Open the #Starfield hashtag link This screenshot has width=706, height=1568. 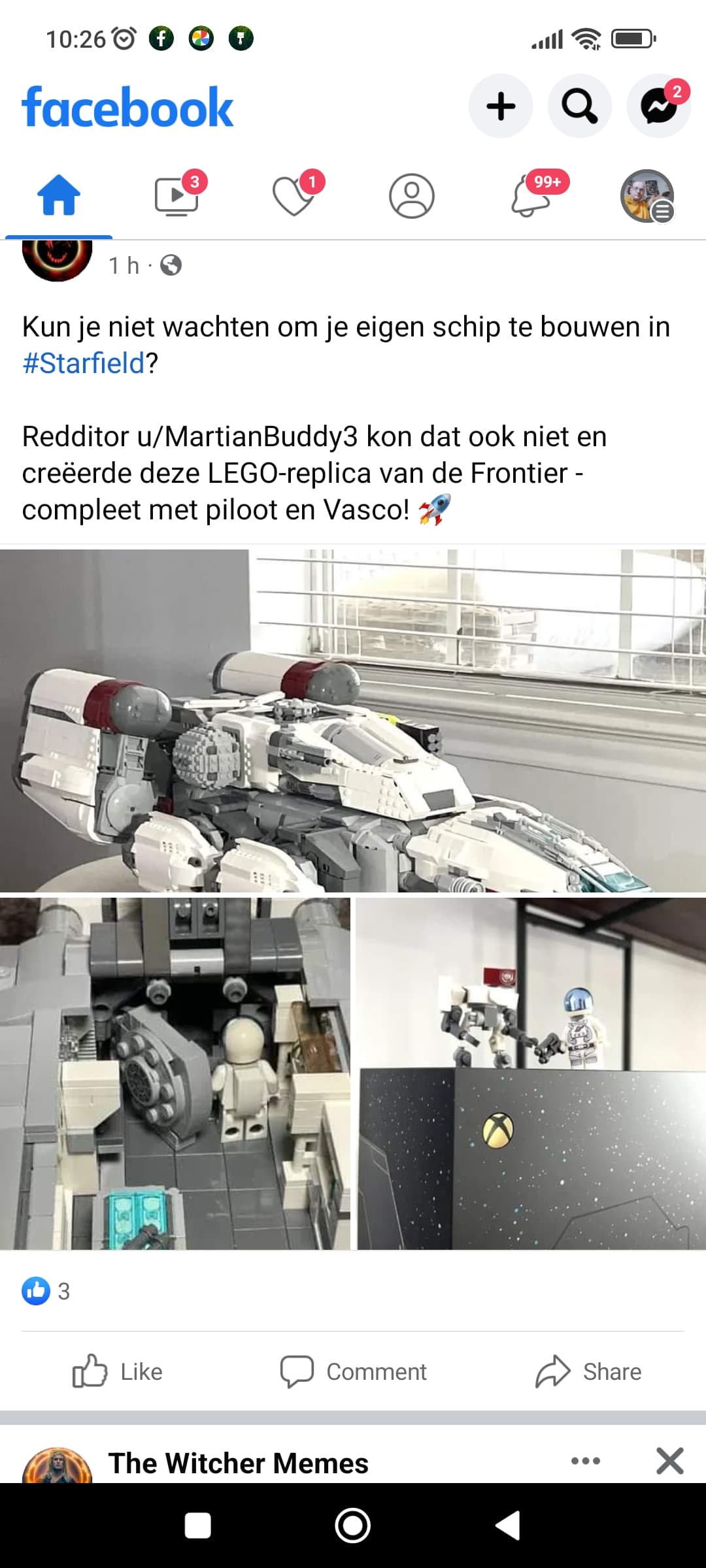[x=83, y=363]
